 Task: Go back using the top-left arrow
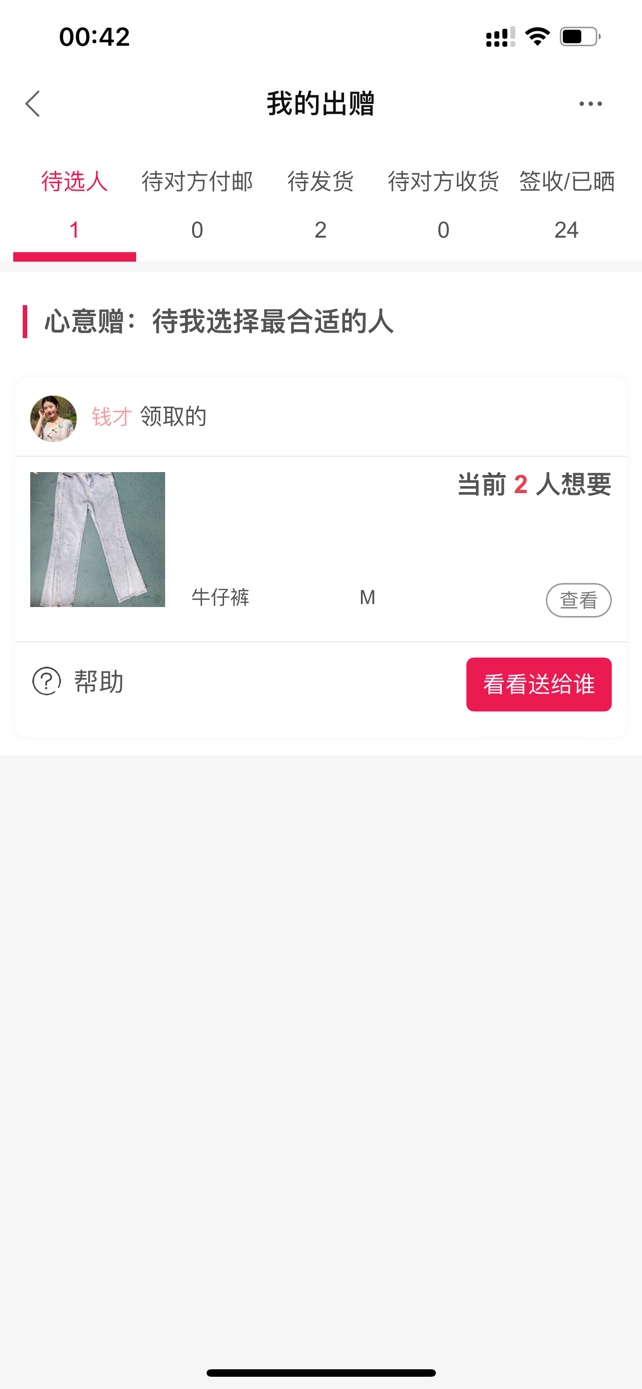[33, 104]
